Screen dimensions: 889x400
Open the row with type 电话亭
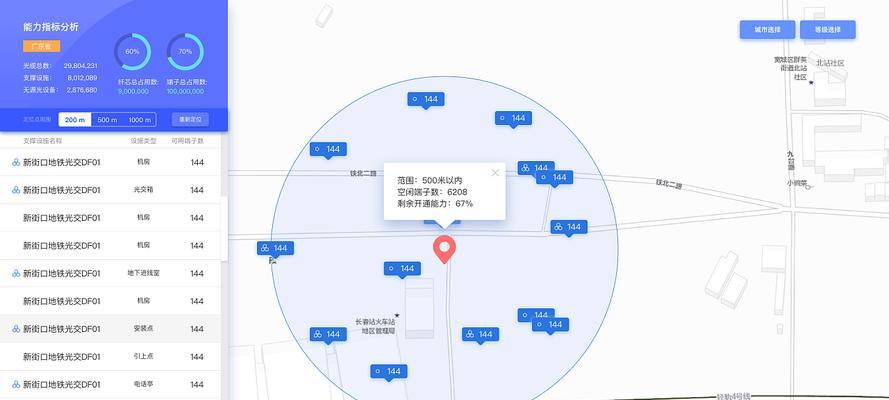pyautogui.click(x=113, y=383)
